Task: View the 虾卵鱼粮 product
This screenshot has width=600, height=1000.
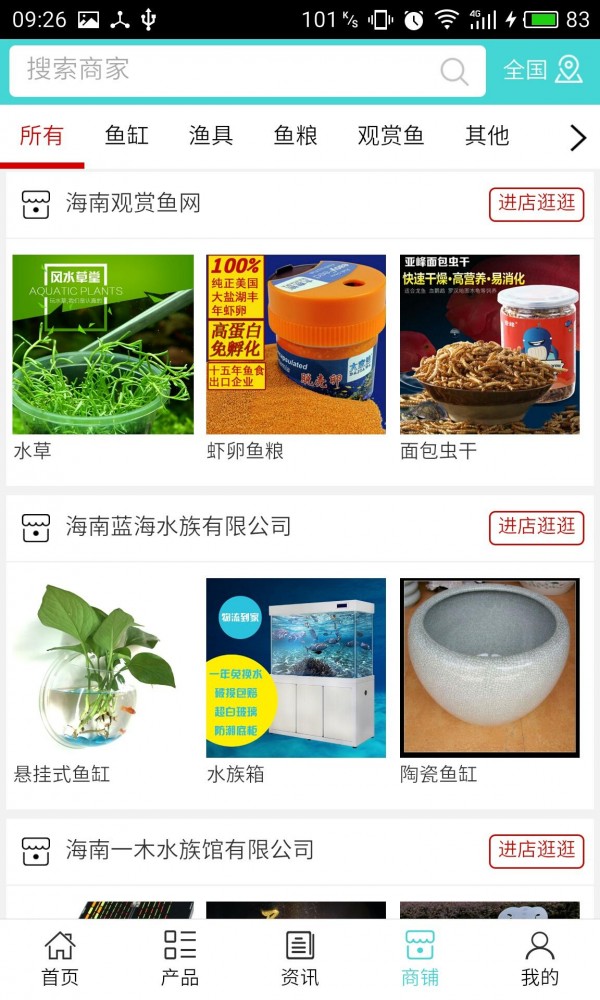Action: [x=296, y=345]
